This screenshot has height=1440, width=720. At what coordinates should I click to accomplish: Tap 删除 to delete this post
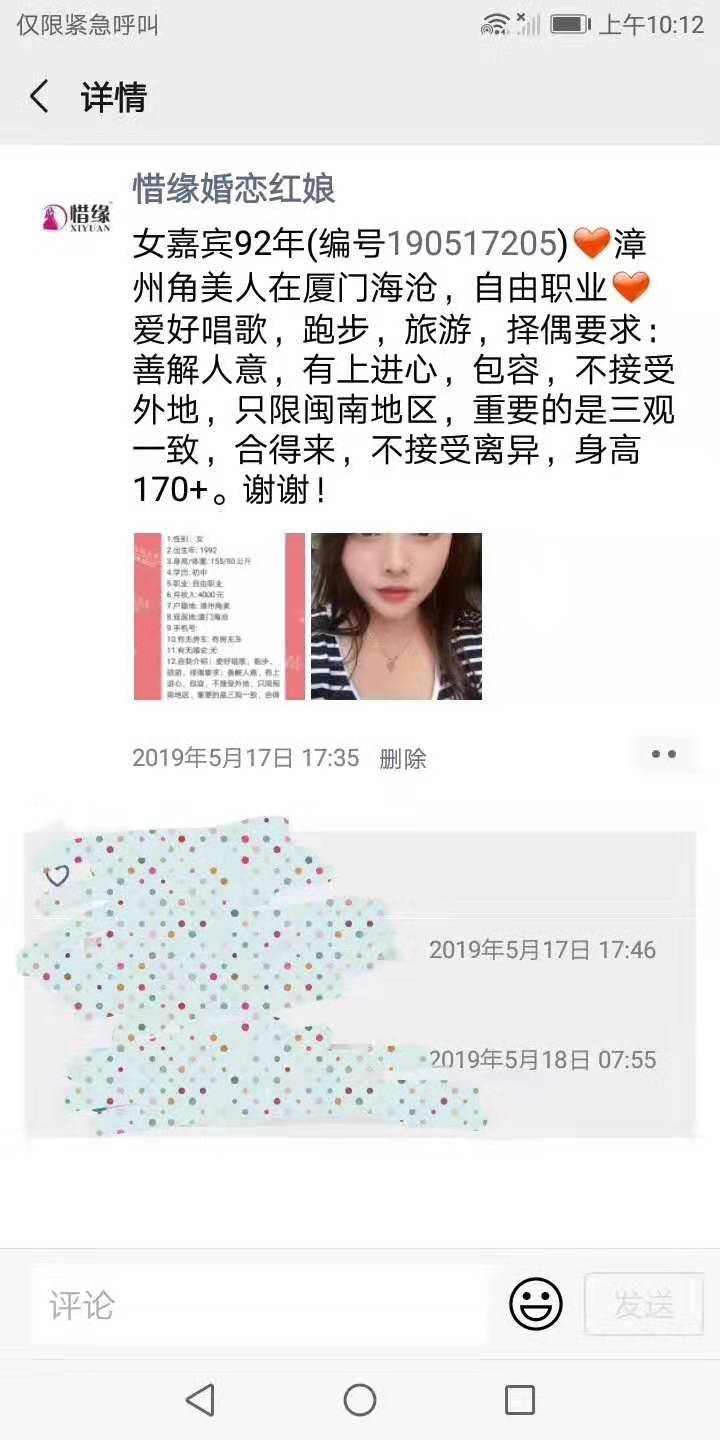pyautogui.click(x=403, y=759)
